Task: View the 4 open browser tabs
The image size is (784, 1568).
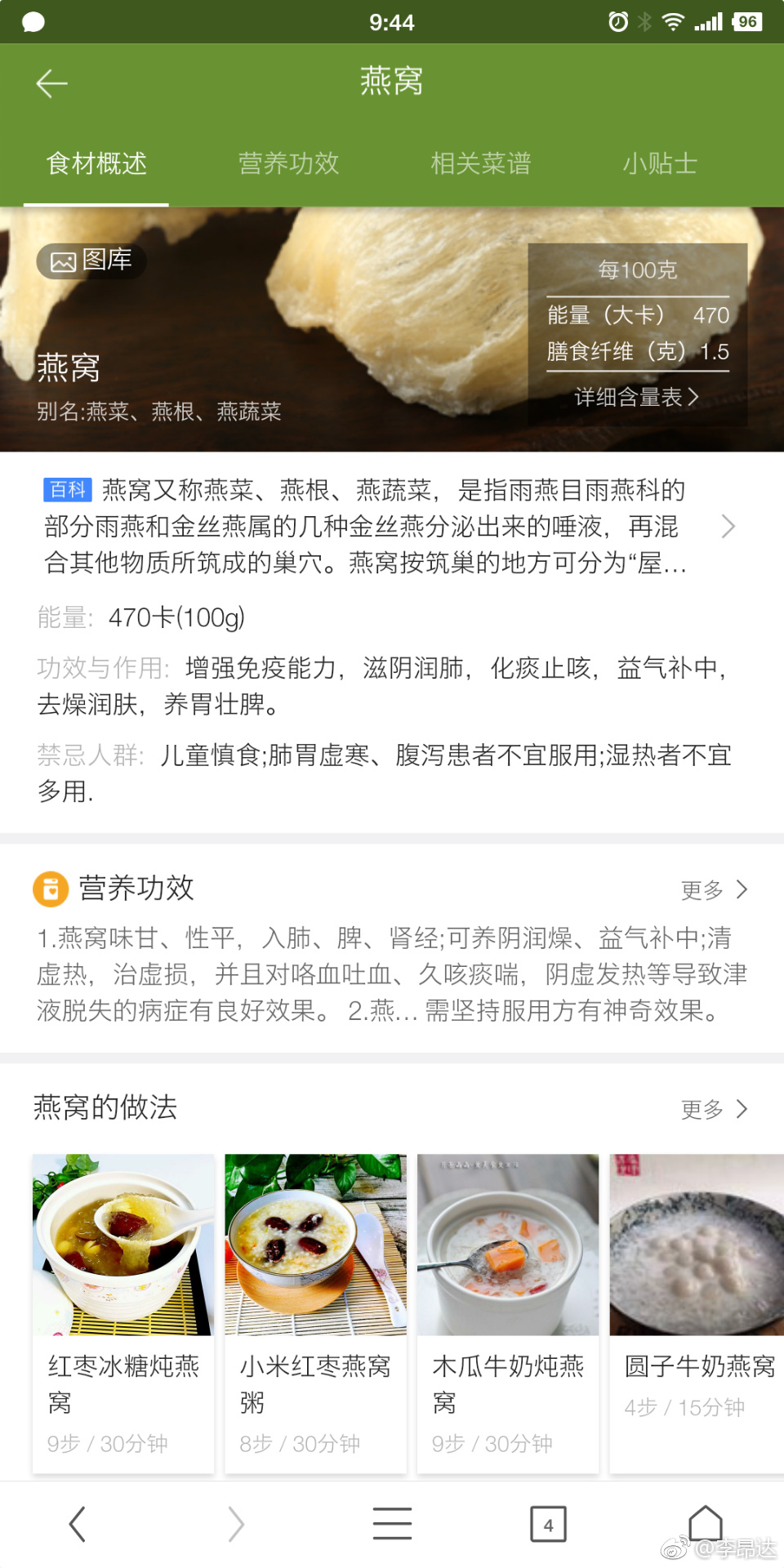Action: pos(548,1524)
